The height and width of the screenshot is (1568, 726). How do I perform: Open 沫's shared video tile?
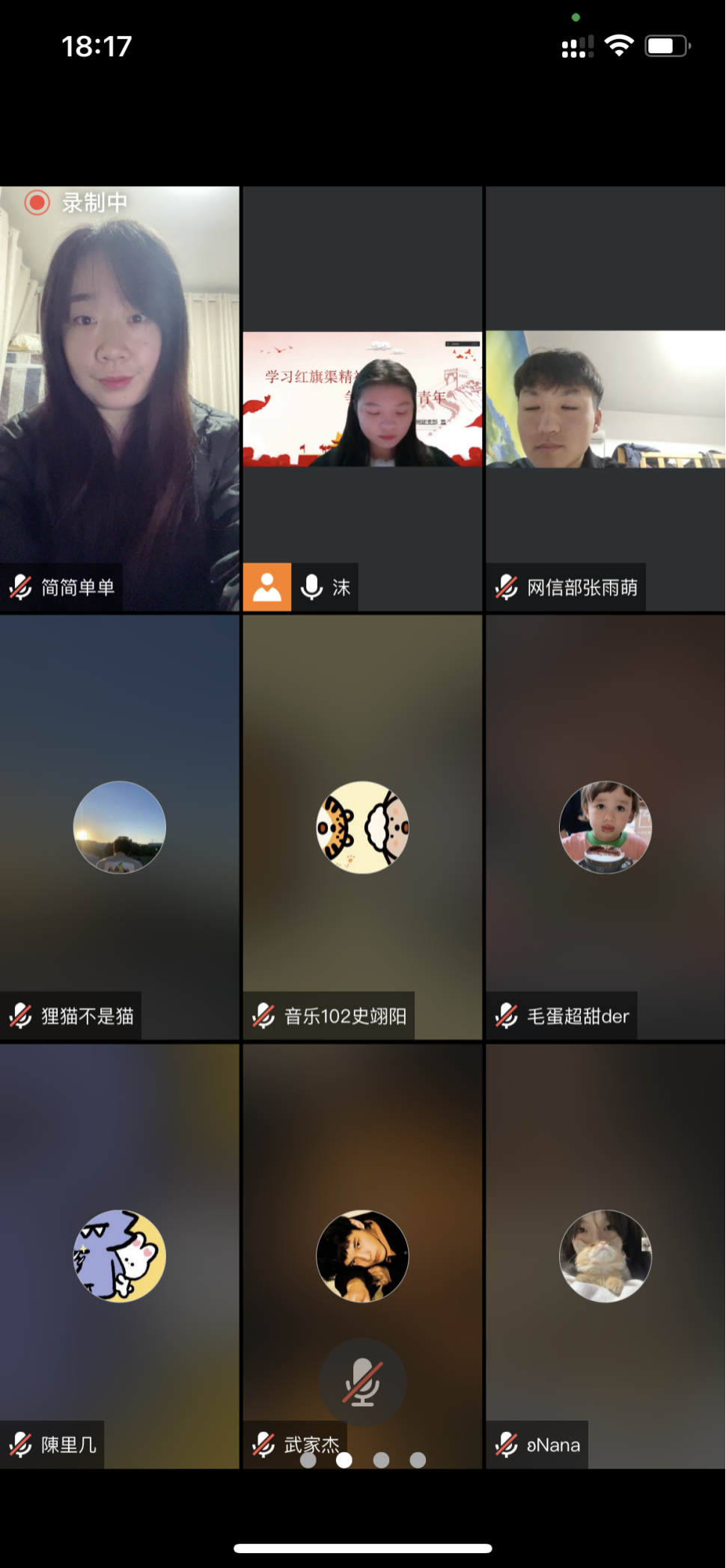[x=362, y=399]
